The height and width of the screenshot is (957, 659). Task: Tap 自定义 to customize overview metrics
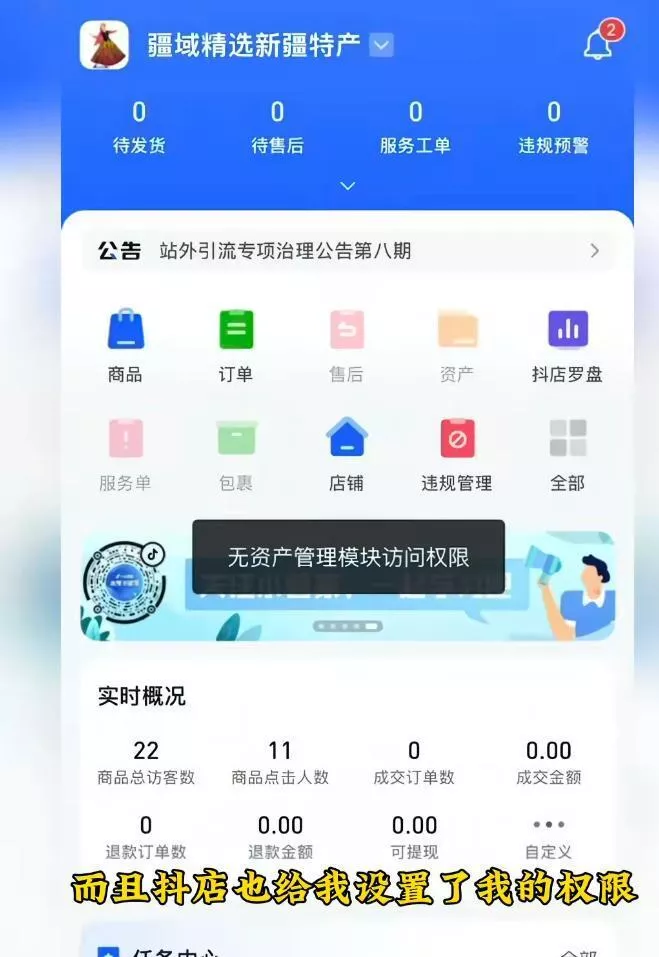548,837
